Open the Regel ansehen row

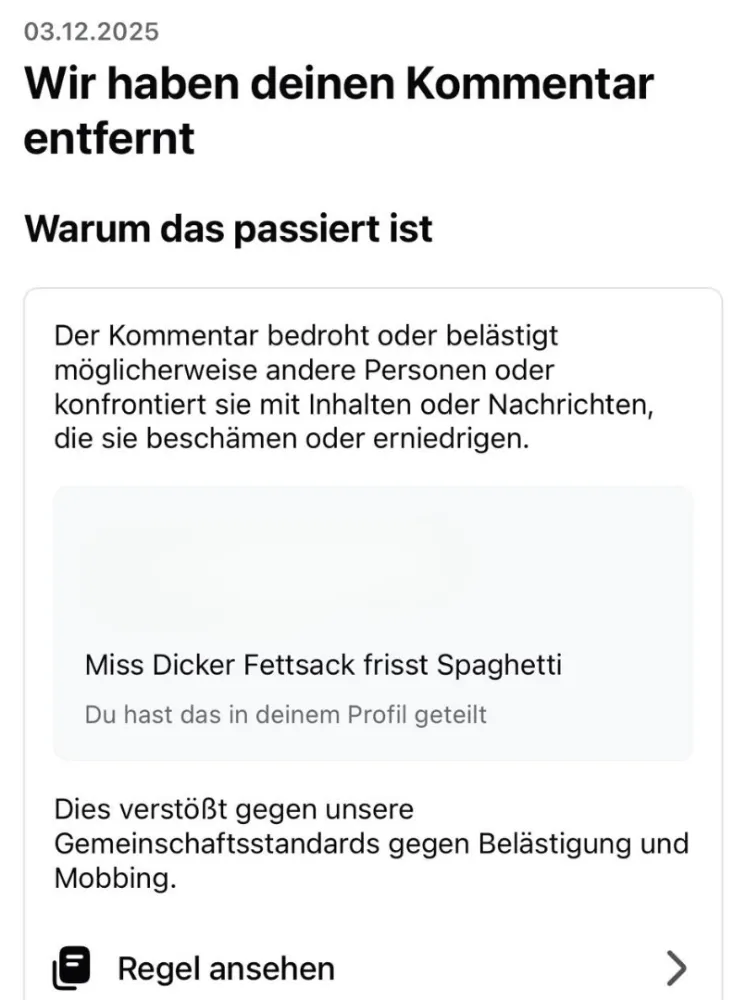coord(371,967)
